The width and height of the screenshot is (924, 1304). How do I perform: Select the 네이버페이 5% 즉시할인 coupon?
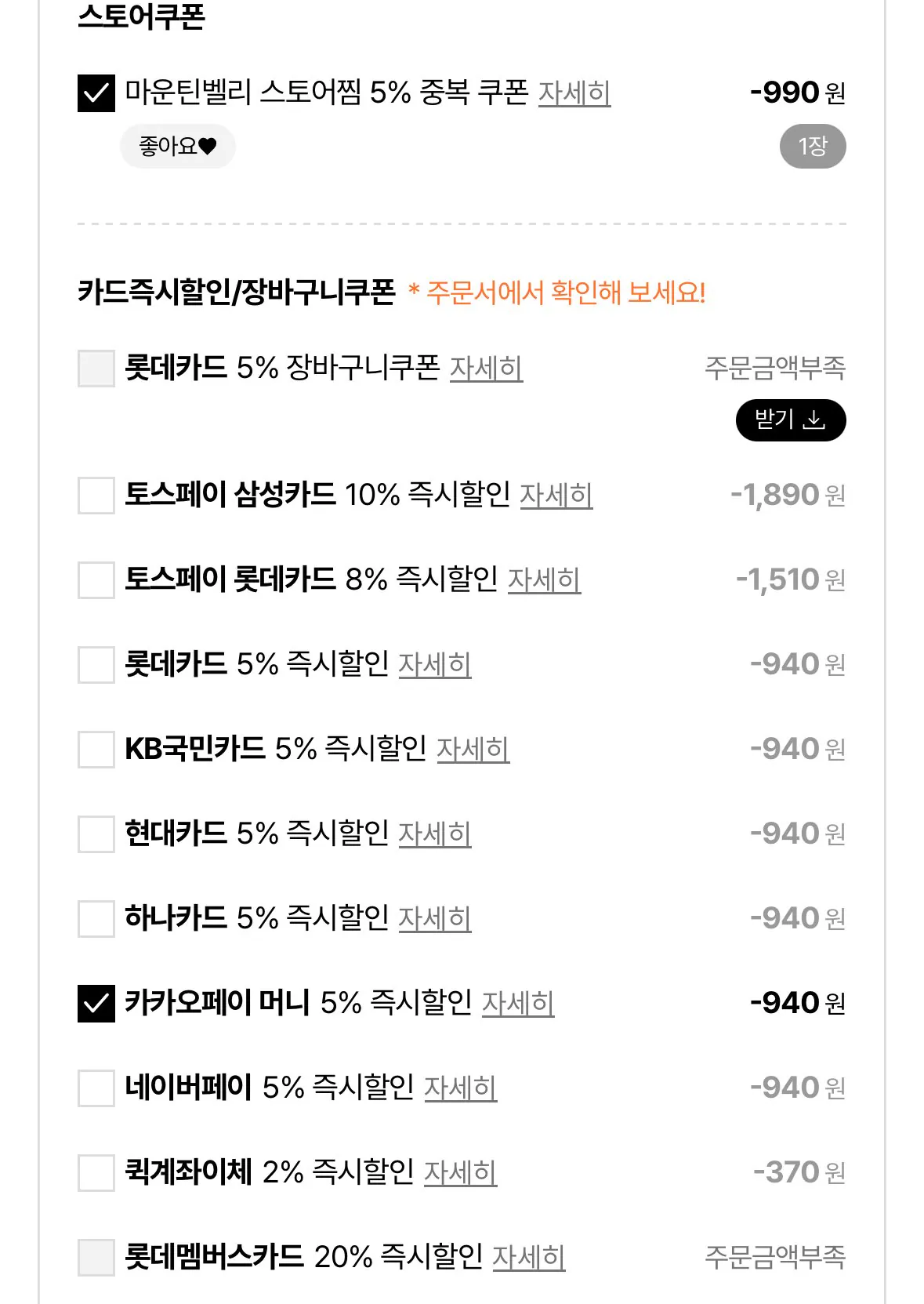[x=95, y=1088]
